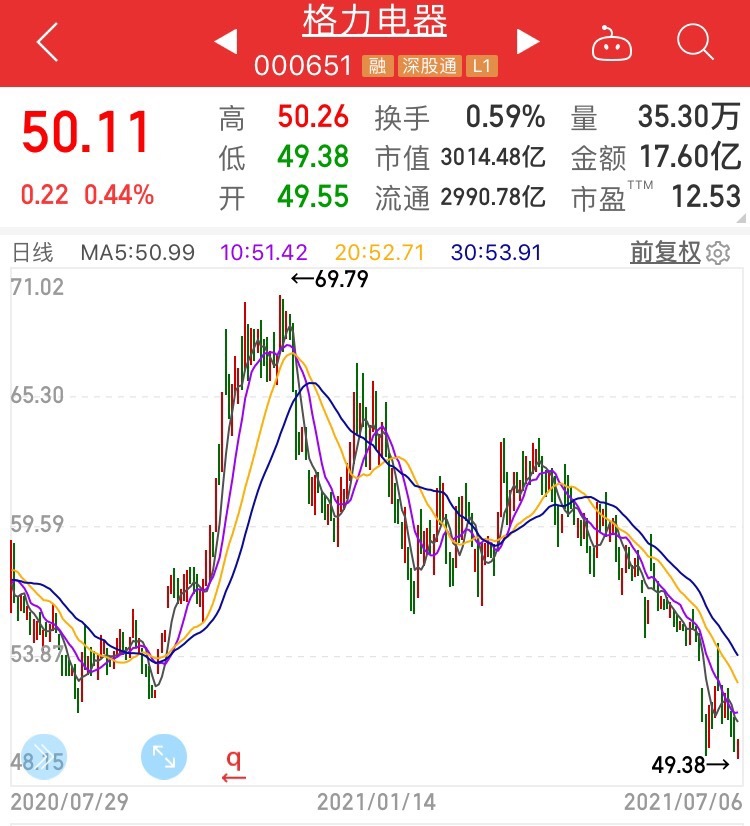Go back using the header arrow
This screenshot has width=750, height=826.
(x=47, y=43)
